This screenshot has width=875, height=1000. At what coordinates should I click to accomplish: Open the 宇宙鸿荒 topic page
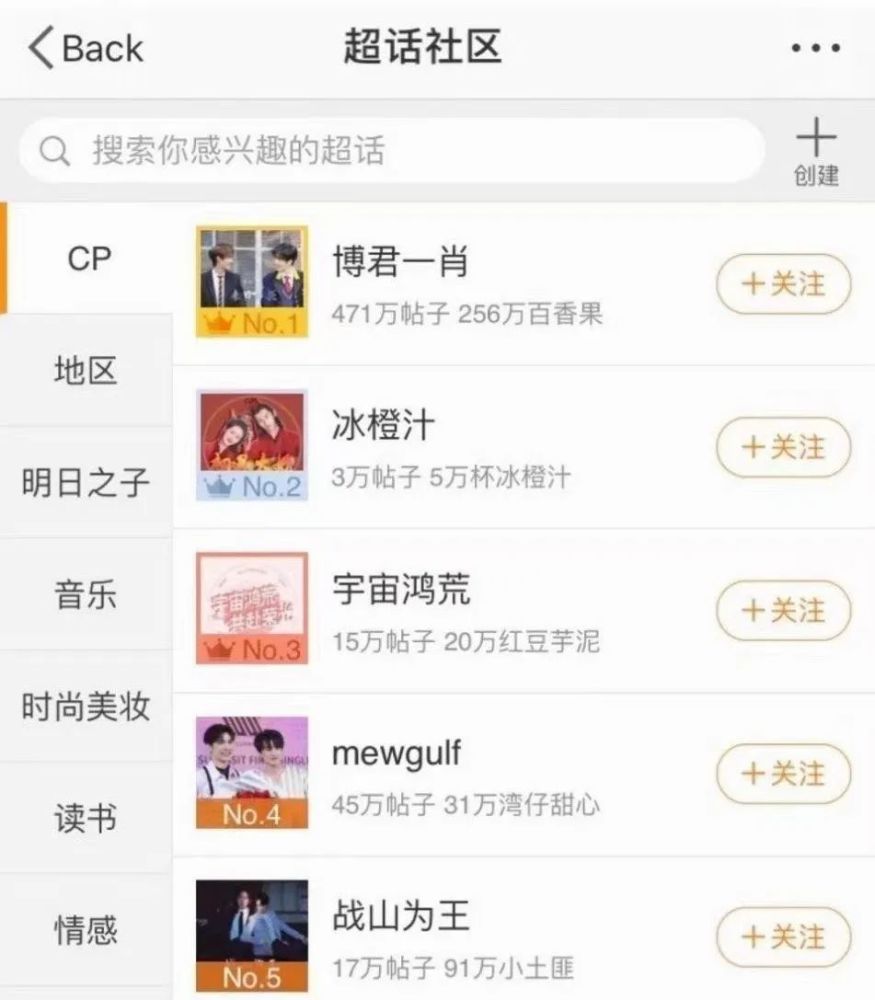pos(400,590)
